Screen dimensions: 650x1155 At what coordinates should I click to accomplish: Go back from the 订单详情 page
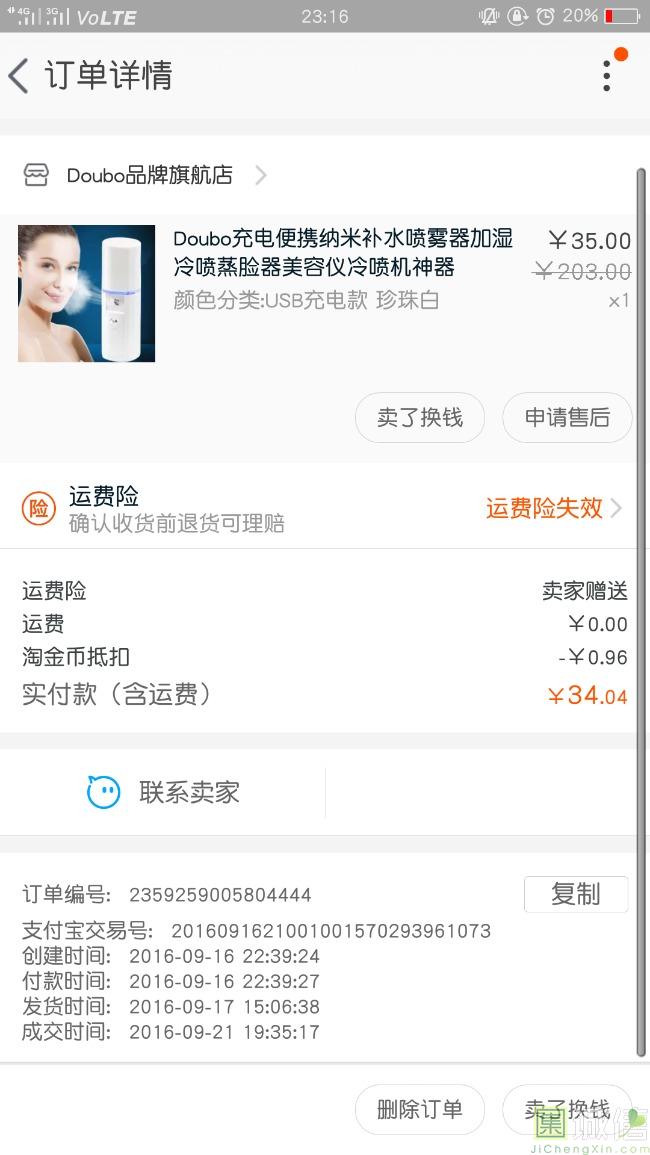pos(20,76)
